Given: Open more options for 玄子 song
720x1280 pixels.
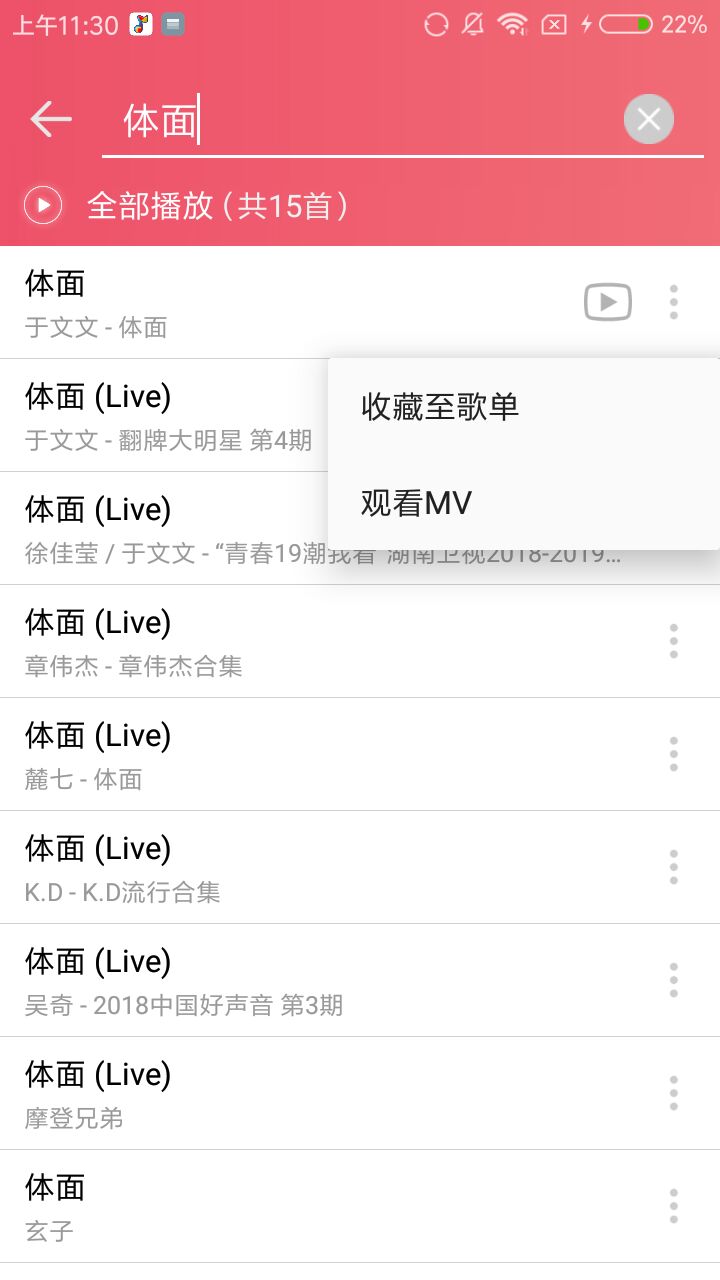Looking at the screenshot, I should point(674,1206).
